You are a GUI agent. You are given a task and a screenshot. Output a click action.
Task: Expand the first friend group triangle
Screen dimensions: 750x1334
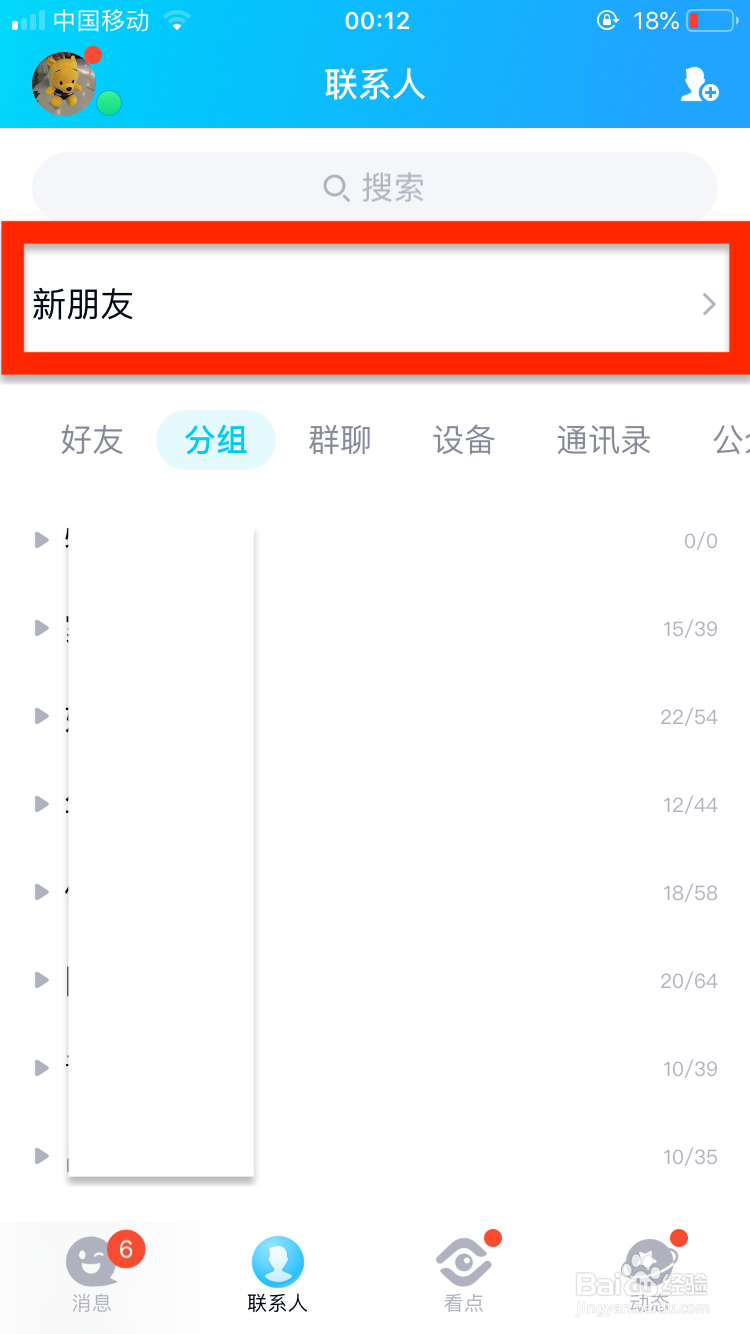[x=41, y=540]
